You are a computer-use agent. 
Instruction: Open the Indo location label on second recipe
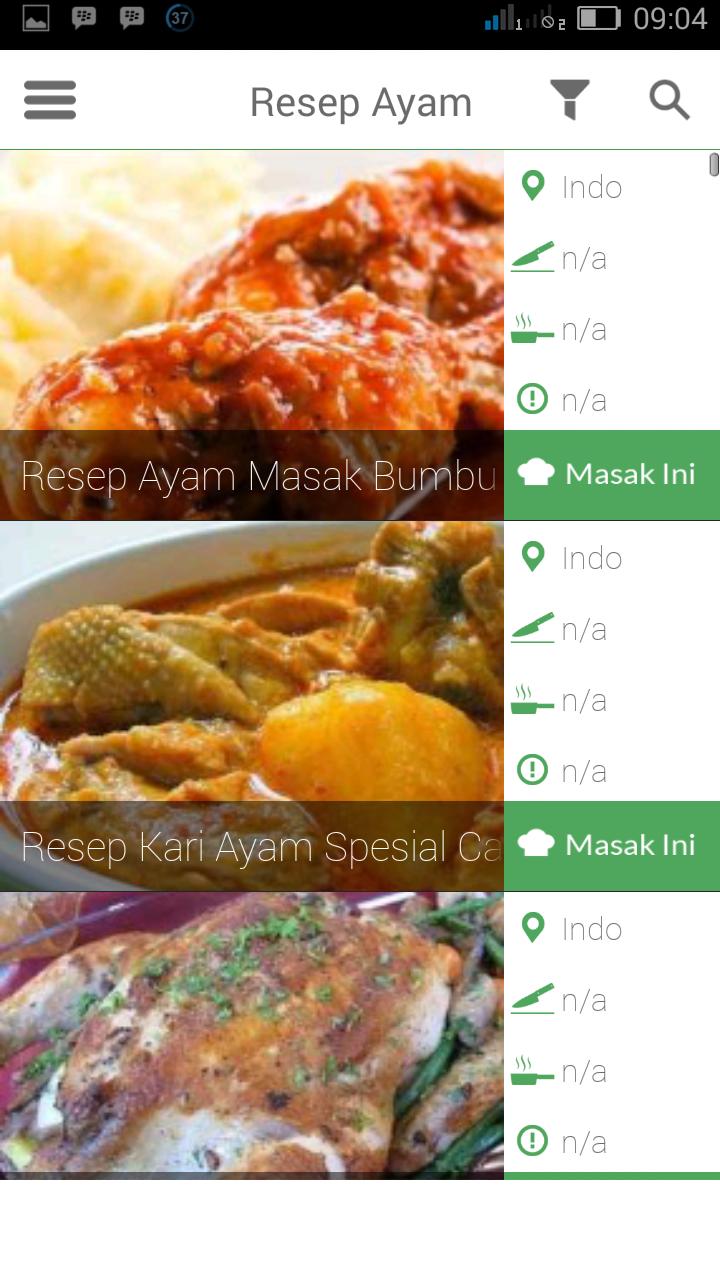click(x=590, y=558)
